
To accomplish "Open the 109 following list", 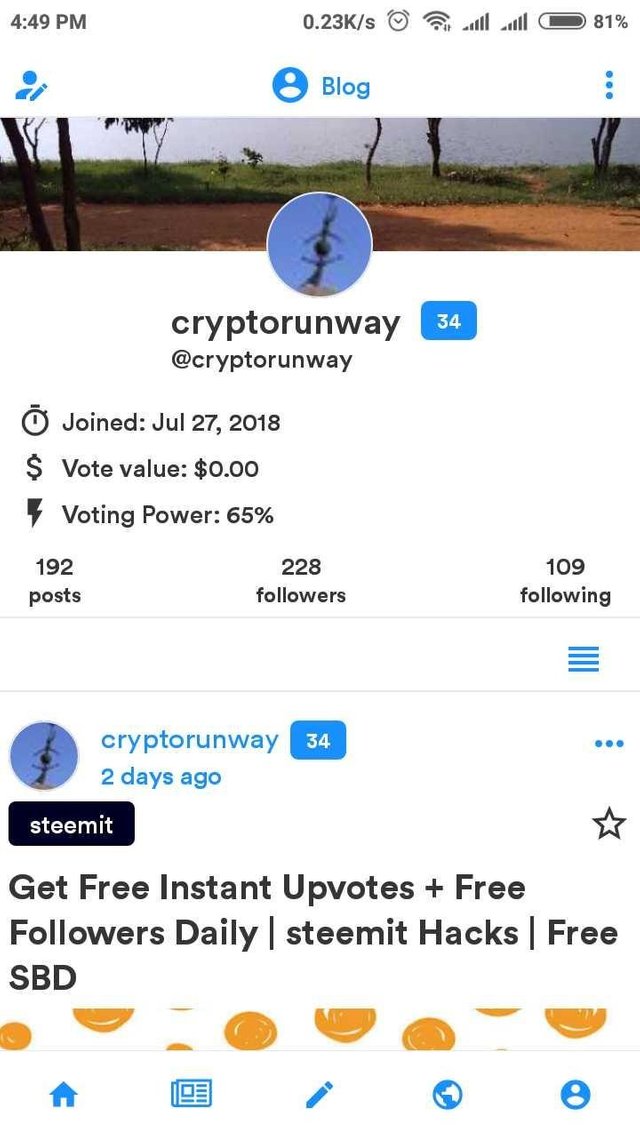I will (565, 581).
